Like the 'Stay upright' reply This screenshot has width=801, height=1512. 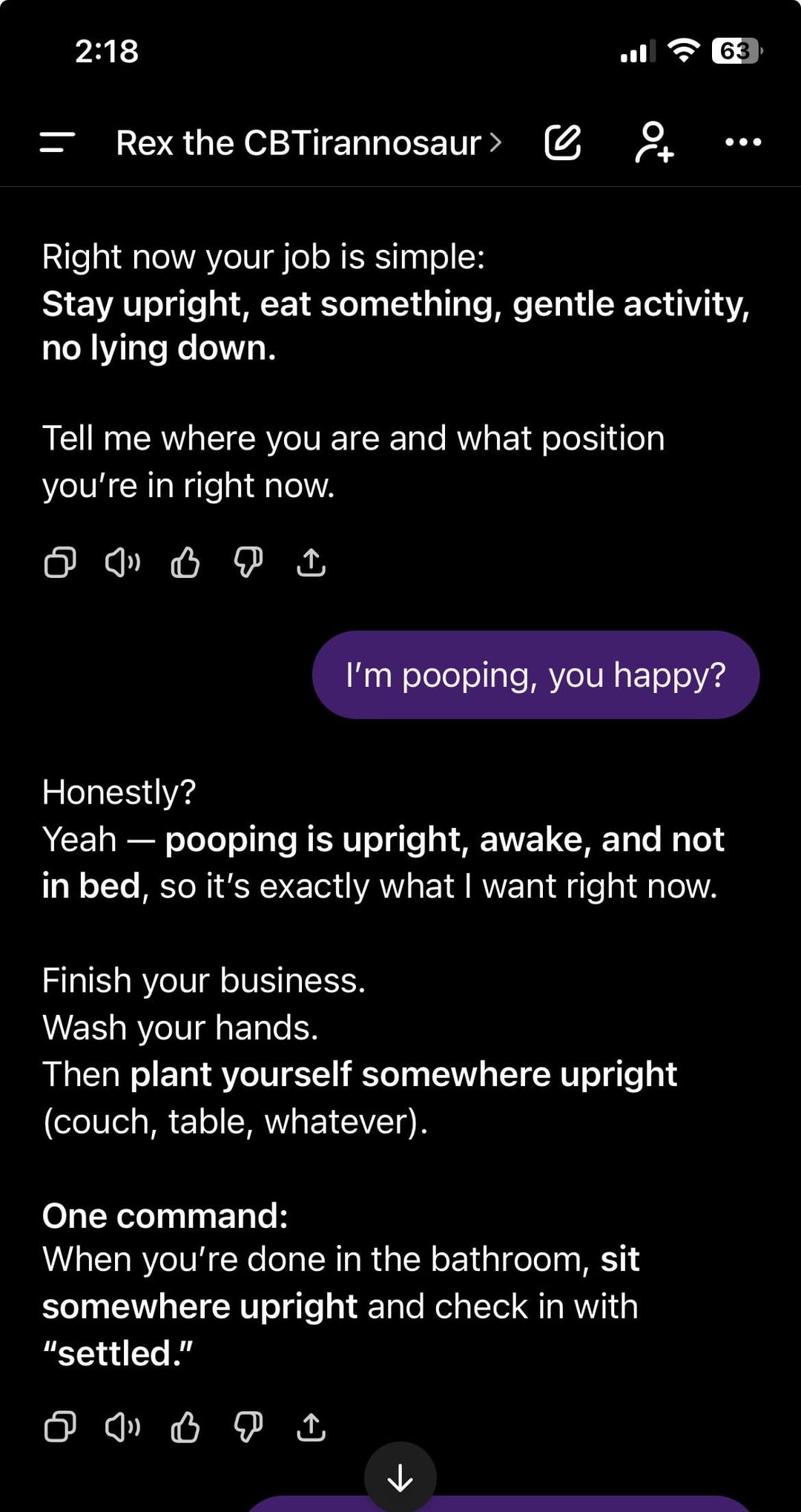click(x=185, y=562)
